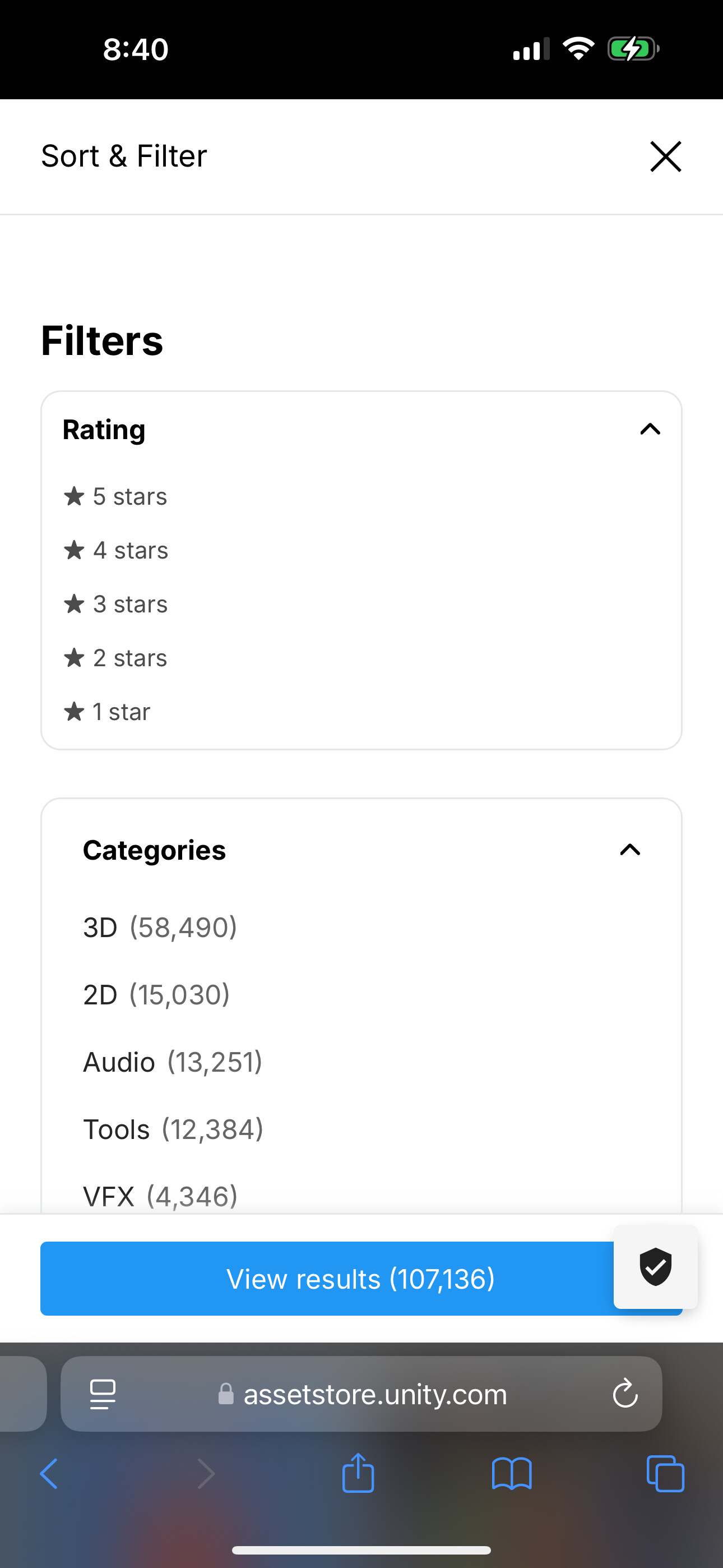Close the Sort & Filter panel
The image size is (723, 1568).
(665, 156)
